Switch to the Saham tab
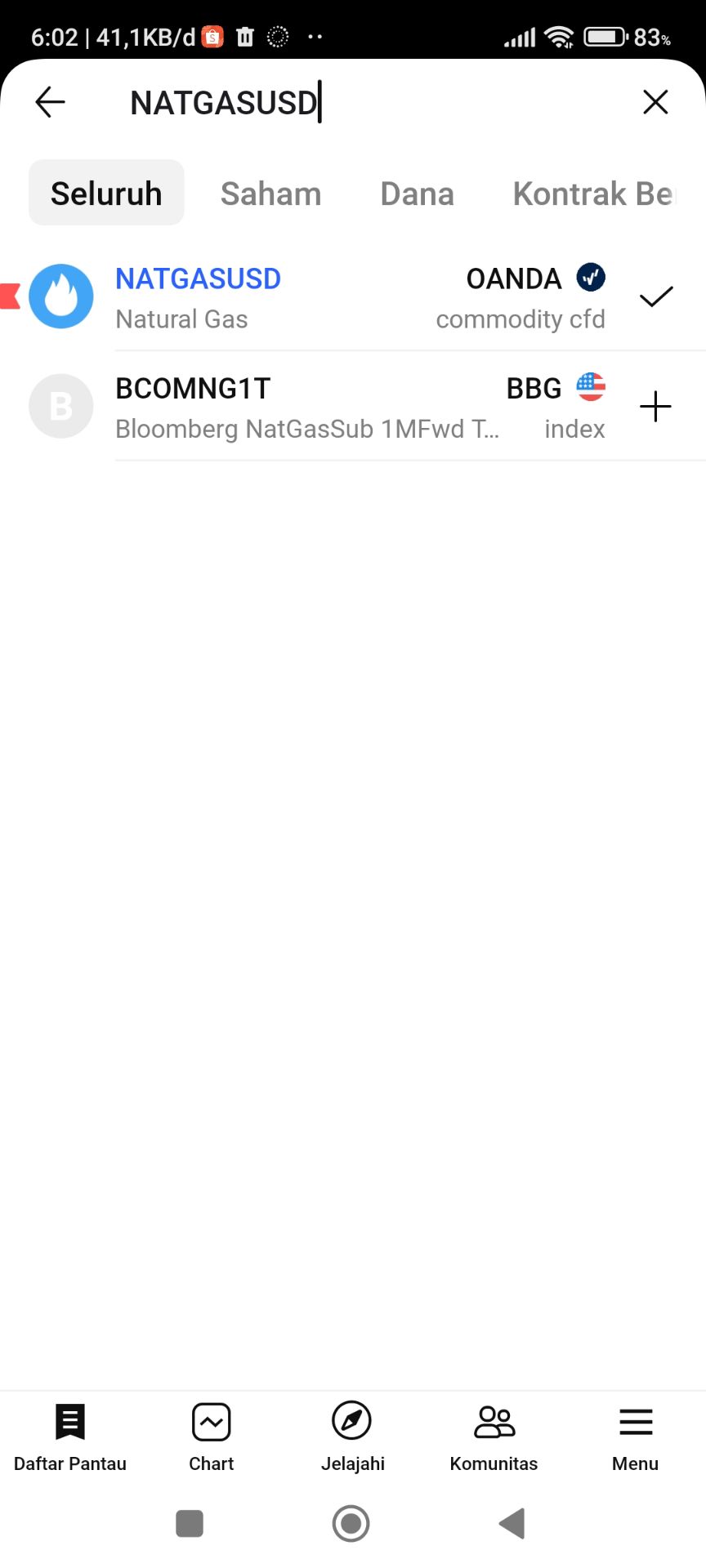The image size is (706, 1568). [270, 194]
